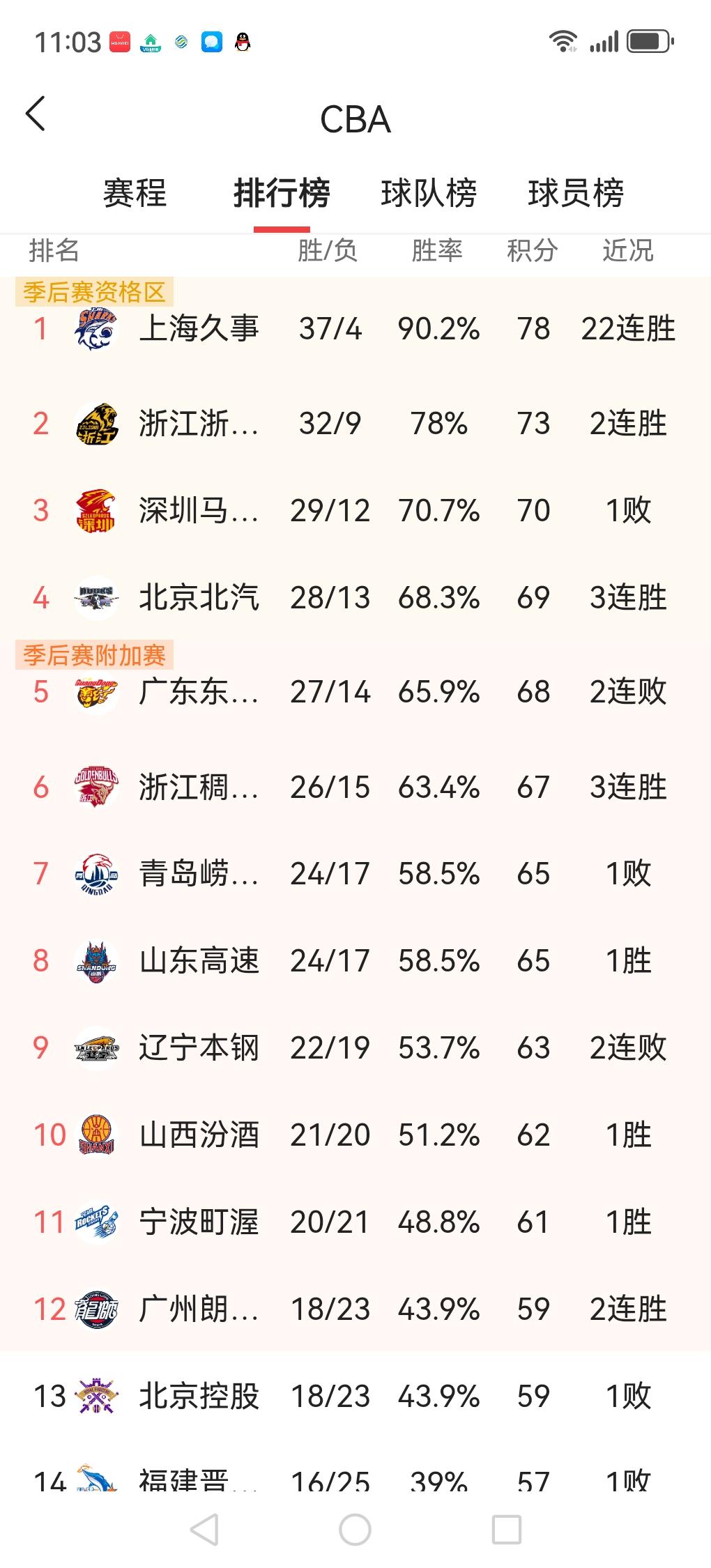
Task: Tap the Zhejiang Golden Bulls logo
Action: 96,787
